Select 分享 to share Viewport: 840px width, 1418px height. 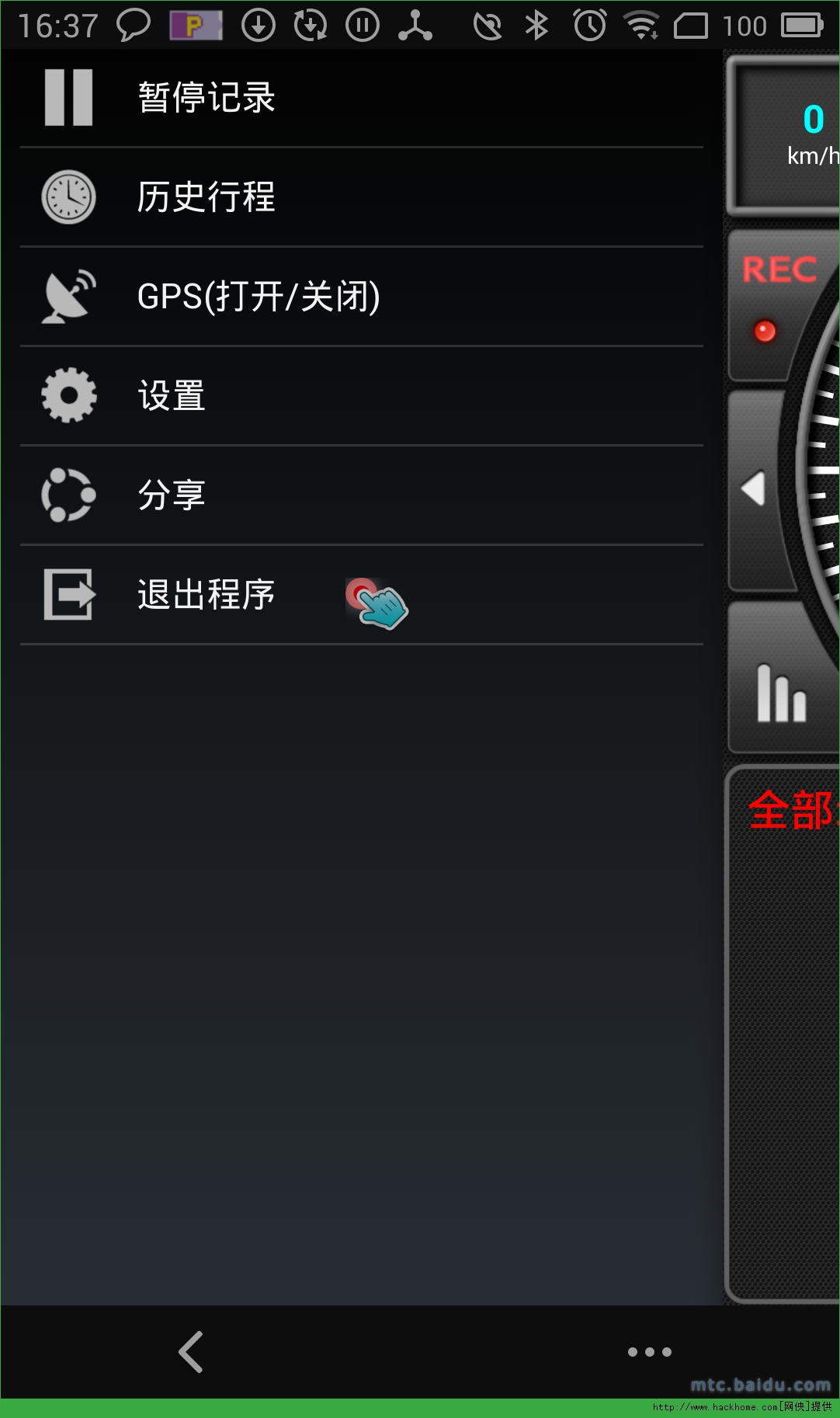171,495
